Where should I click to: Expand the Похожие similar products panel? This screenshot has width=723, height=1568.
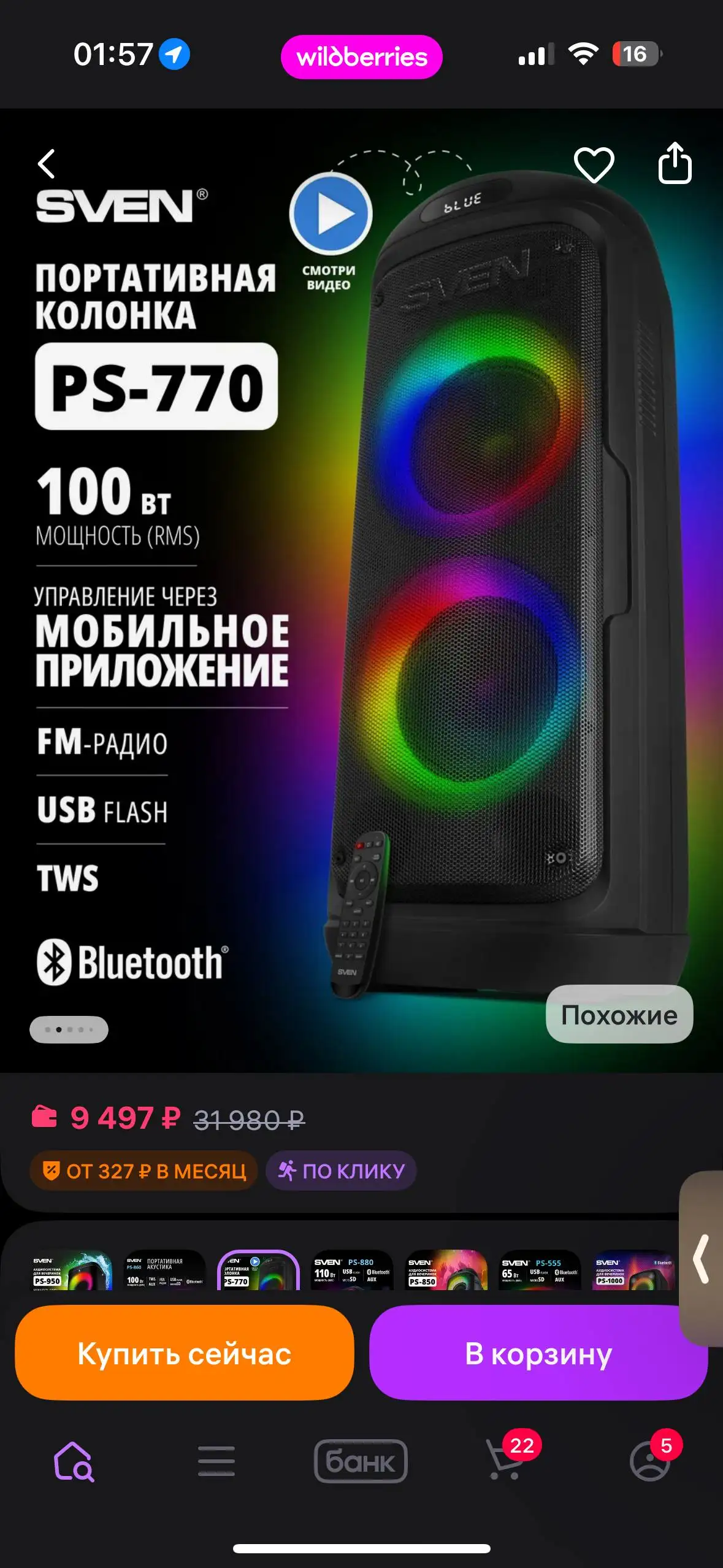point(619,1014)
